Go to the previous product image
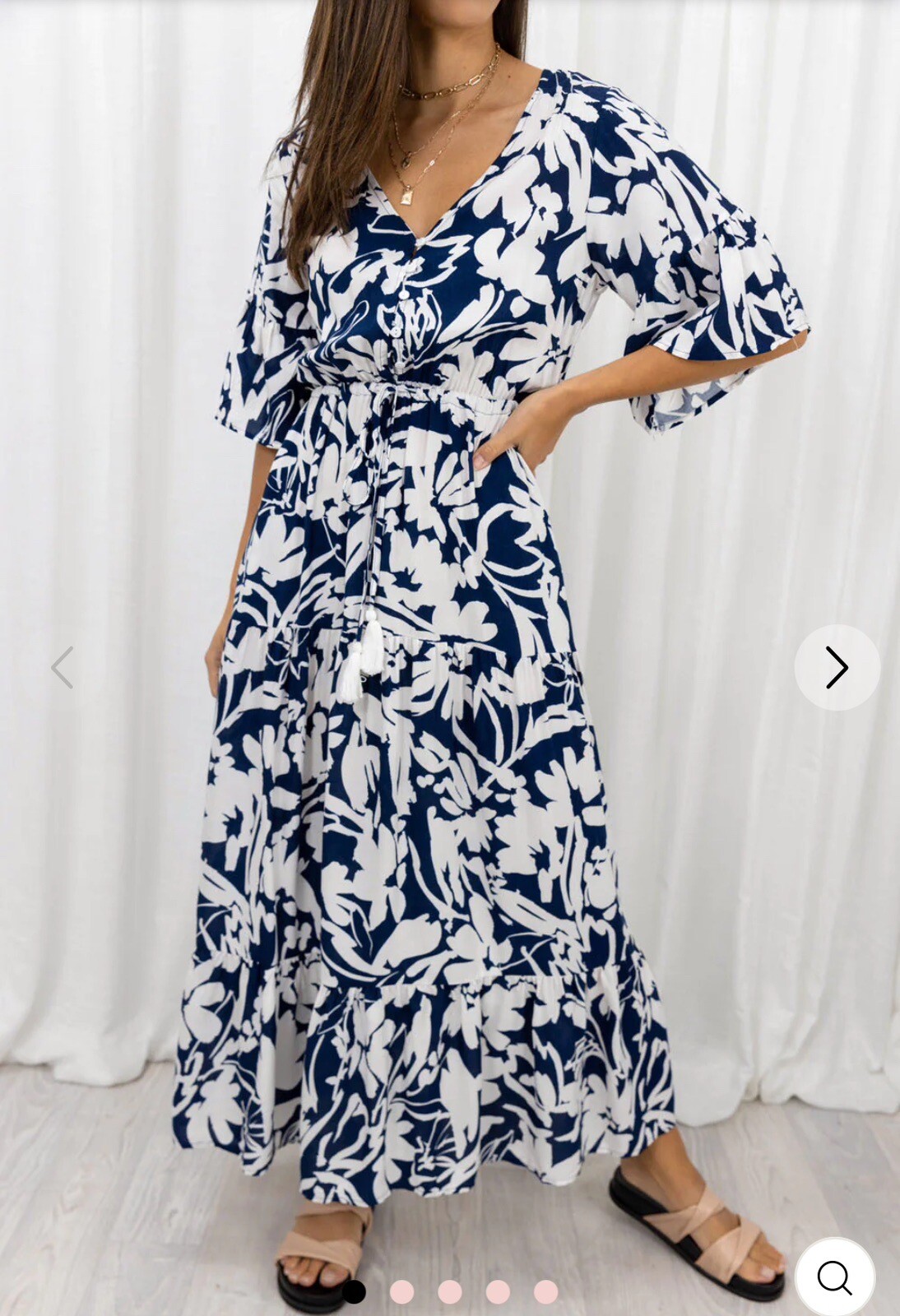Screen dimensions: 900x1316 click(x=63, y=667)
